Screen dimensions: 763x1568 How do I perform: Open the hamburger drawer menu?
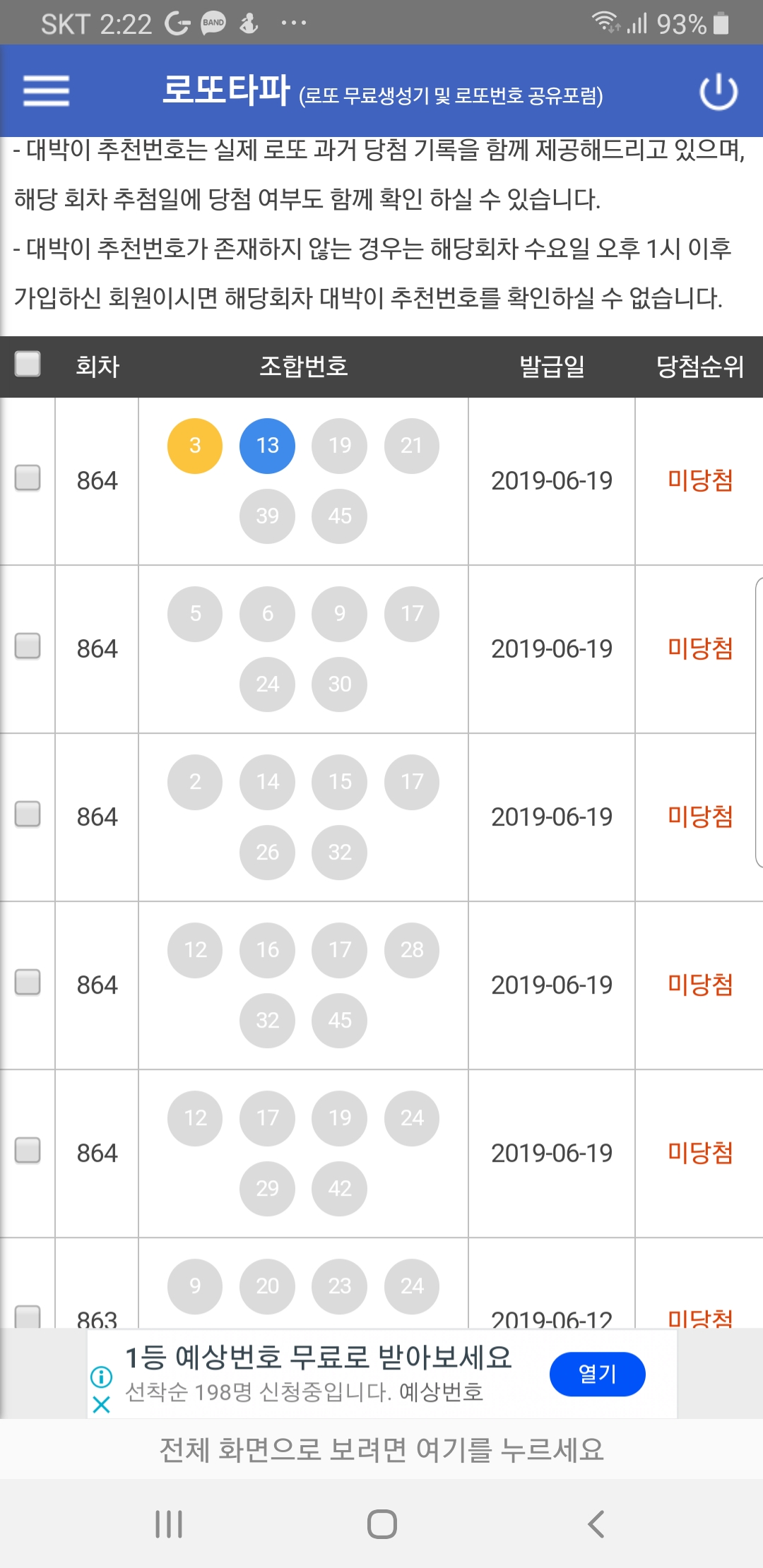[x=46, y=91]
